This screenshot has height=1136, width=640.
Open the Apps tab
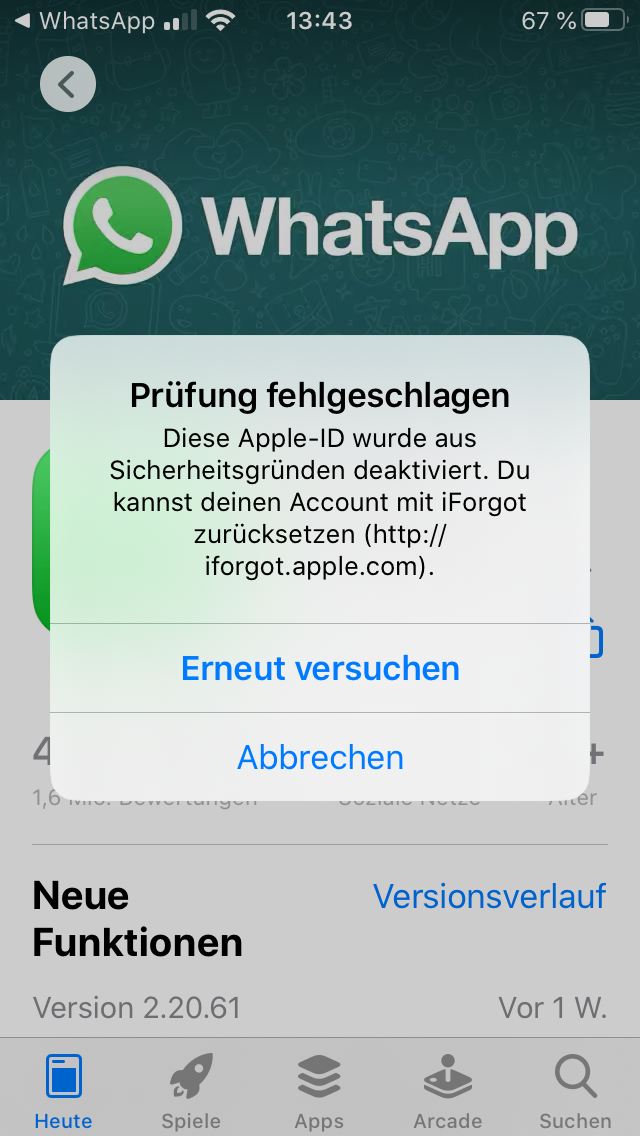click(x=319, y=1091)
